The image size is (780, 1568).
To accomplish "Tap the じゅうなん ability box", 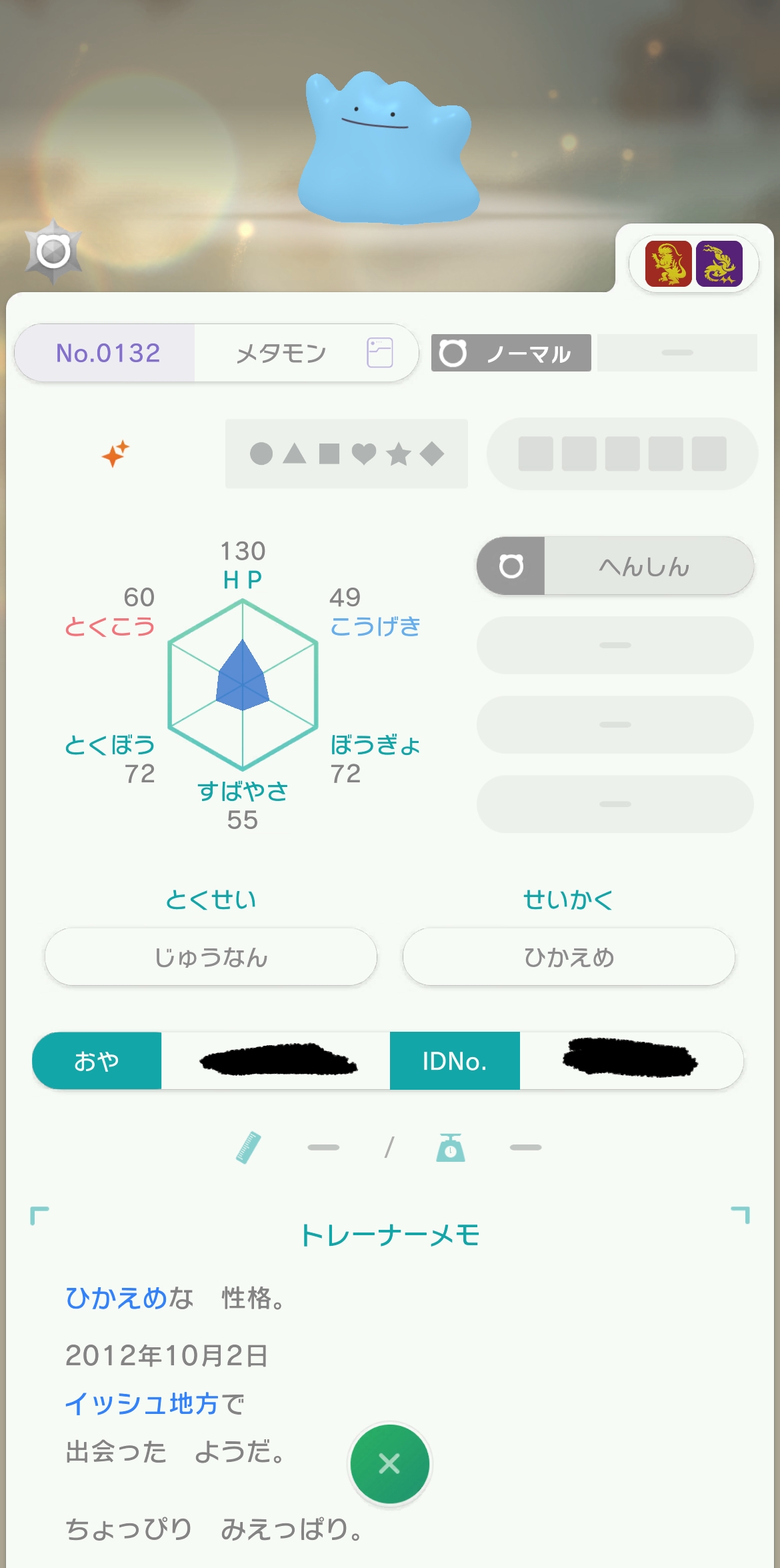I will coord(211,956).
